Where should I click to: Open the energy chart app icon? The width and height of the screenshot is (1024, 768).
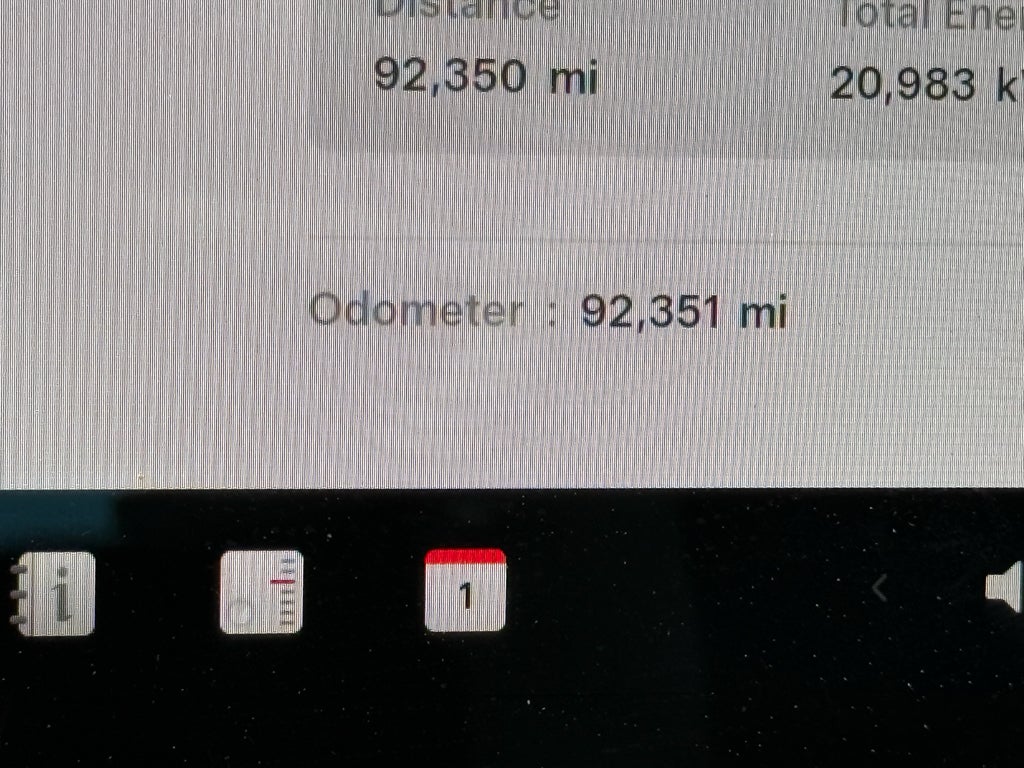pyautogui.click(x=261, y=592)
